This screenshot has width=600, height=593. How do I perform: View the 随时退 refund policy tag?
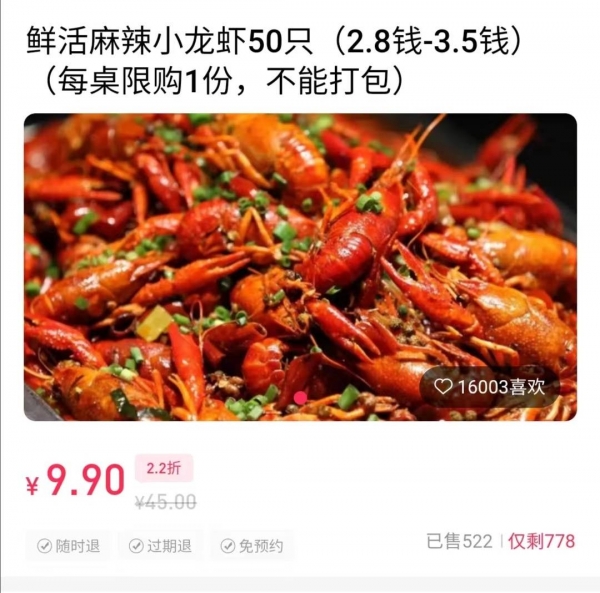(68, 546)
